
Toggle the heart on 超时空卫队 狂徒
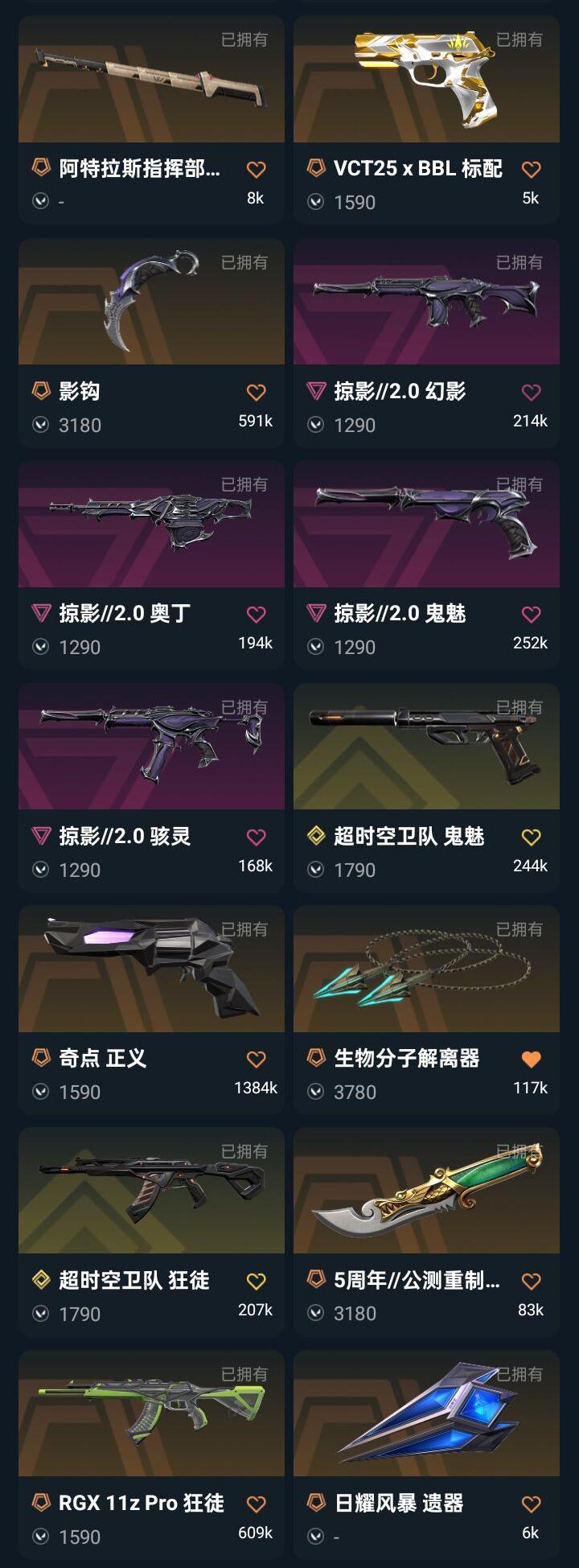click(x=255, y=1280)
